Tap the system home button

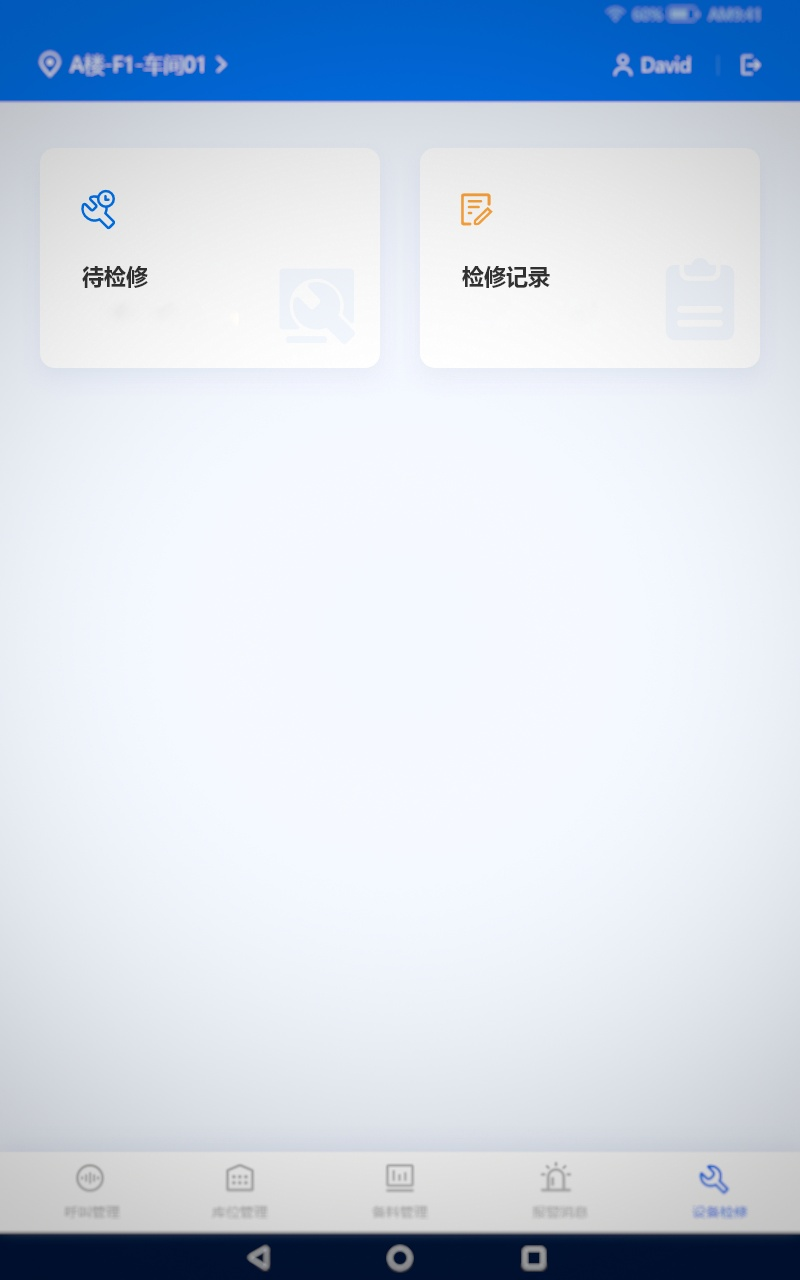pyautogui.click(x=400, y=1257)
